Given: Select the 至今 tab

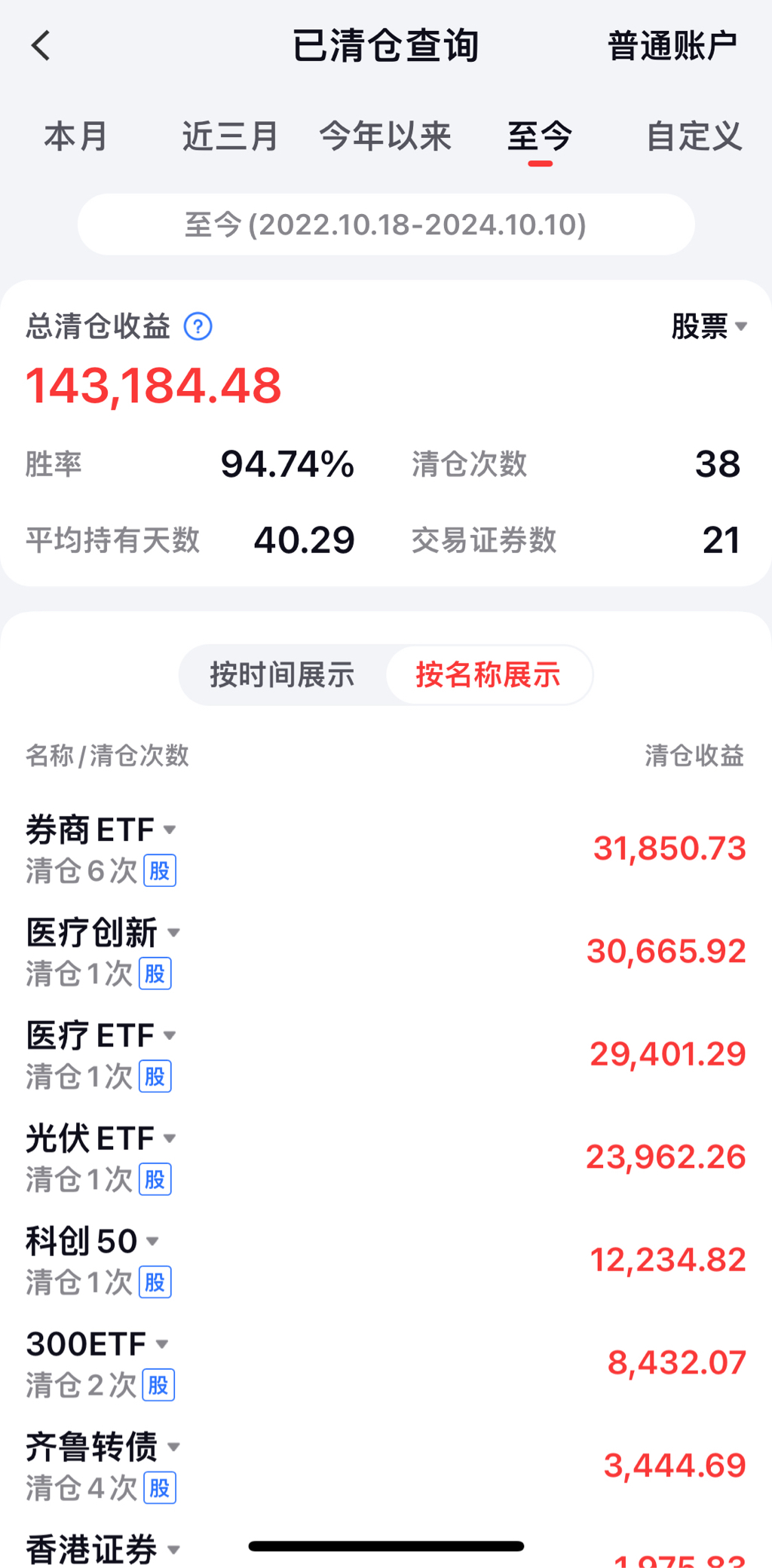Looking at the screenshot, I should click(x=540, y=137).
